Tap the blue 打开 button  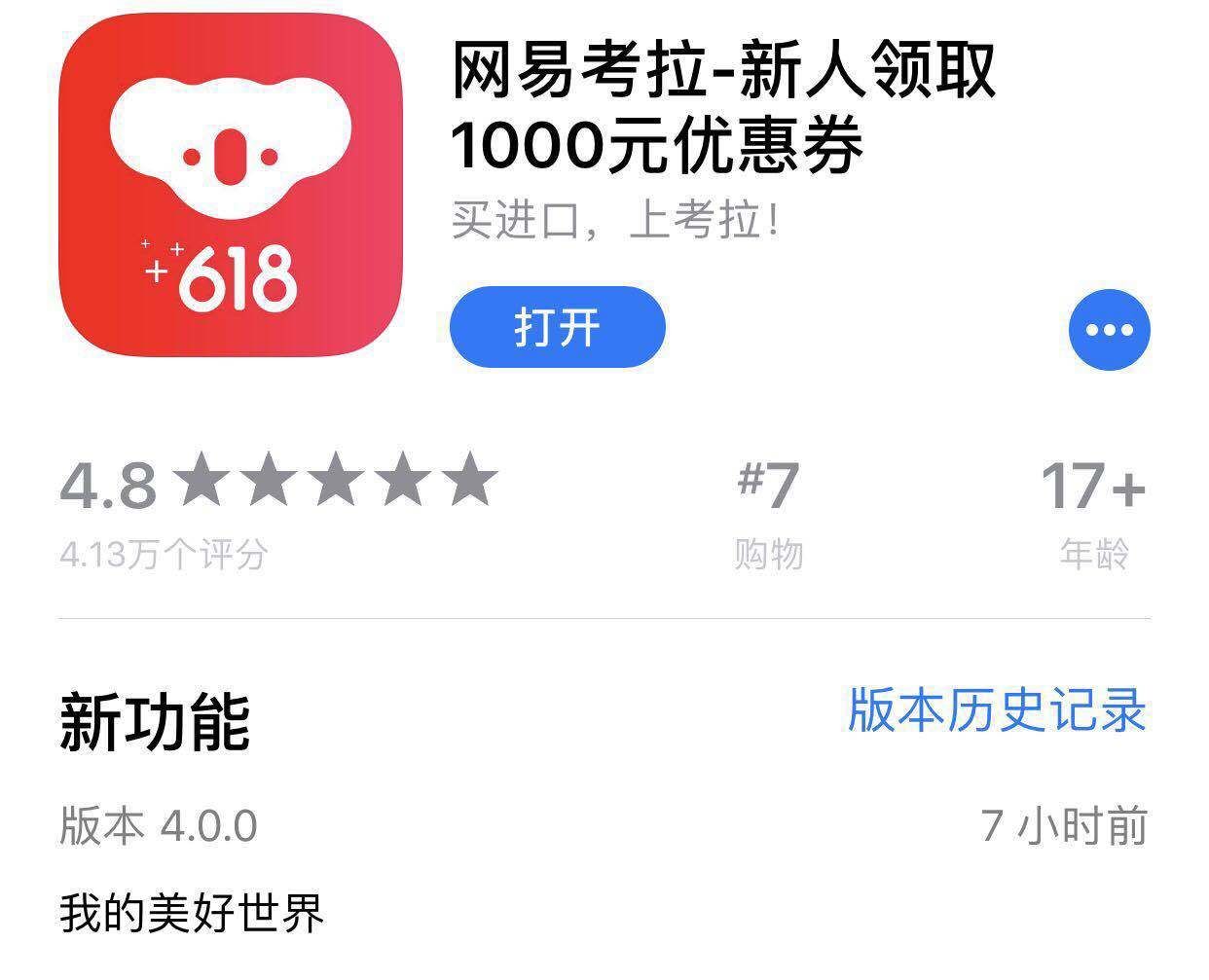557,328
